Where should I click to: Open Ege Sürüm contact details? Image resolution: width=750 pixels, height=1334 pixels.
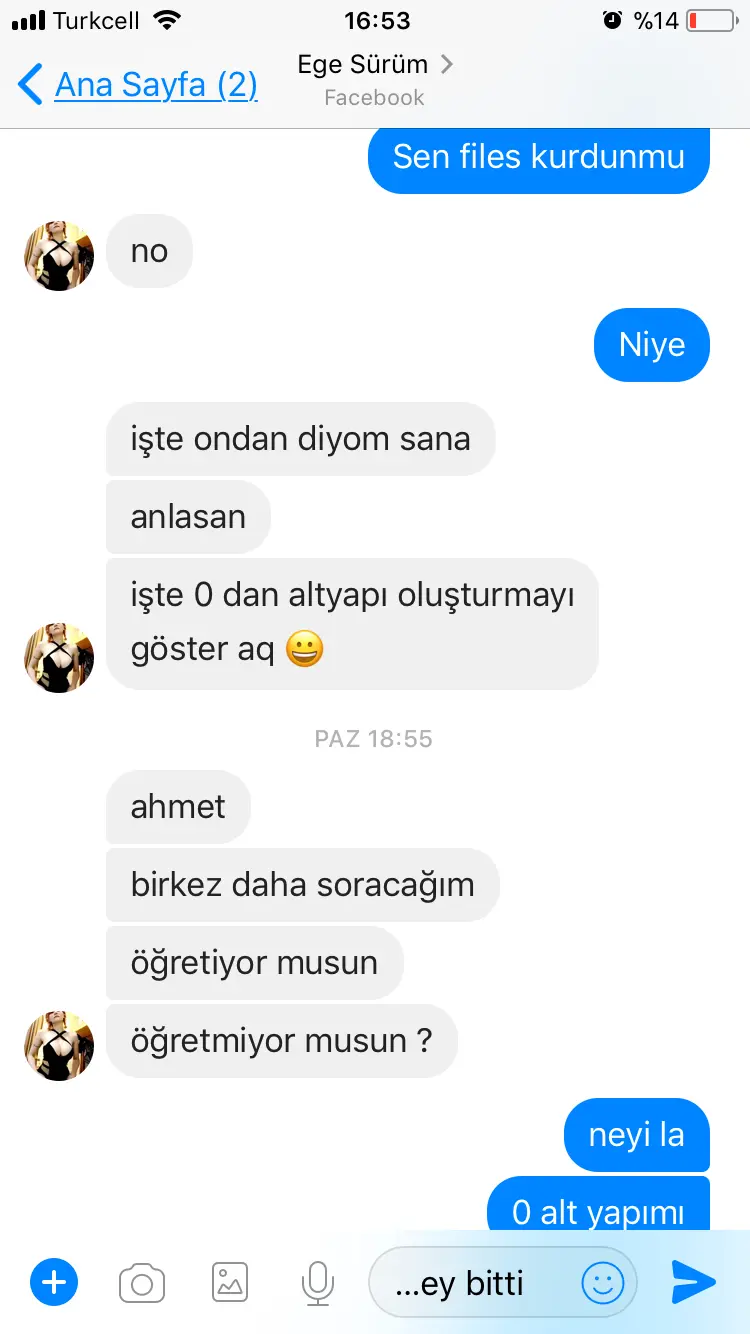pyautogui.click(x=375, y=80)
